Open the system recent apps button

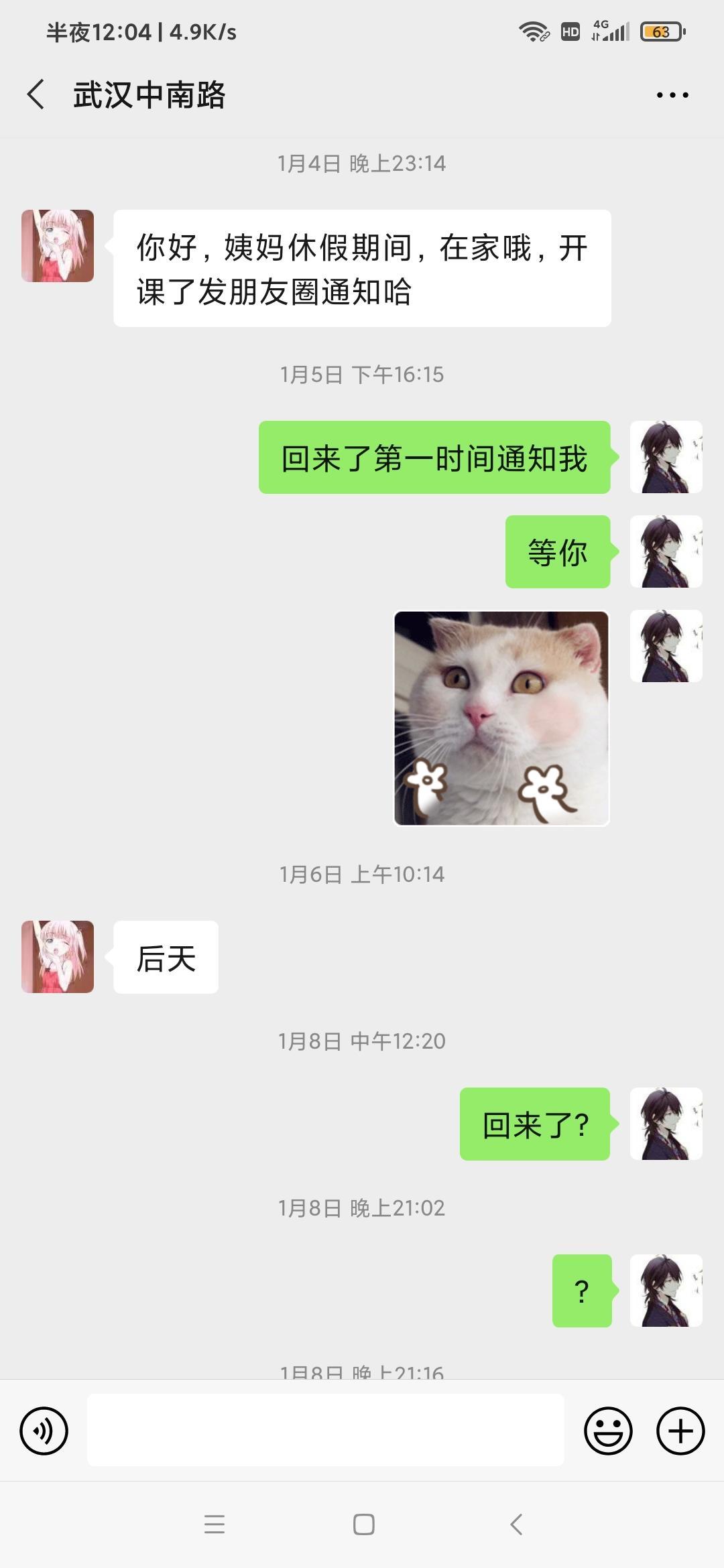(x=215, y=1524)
